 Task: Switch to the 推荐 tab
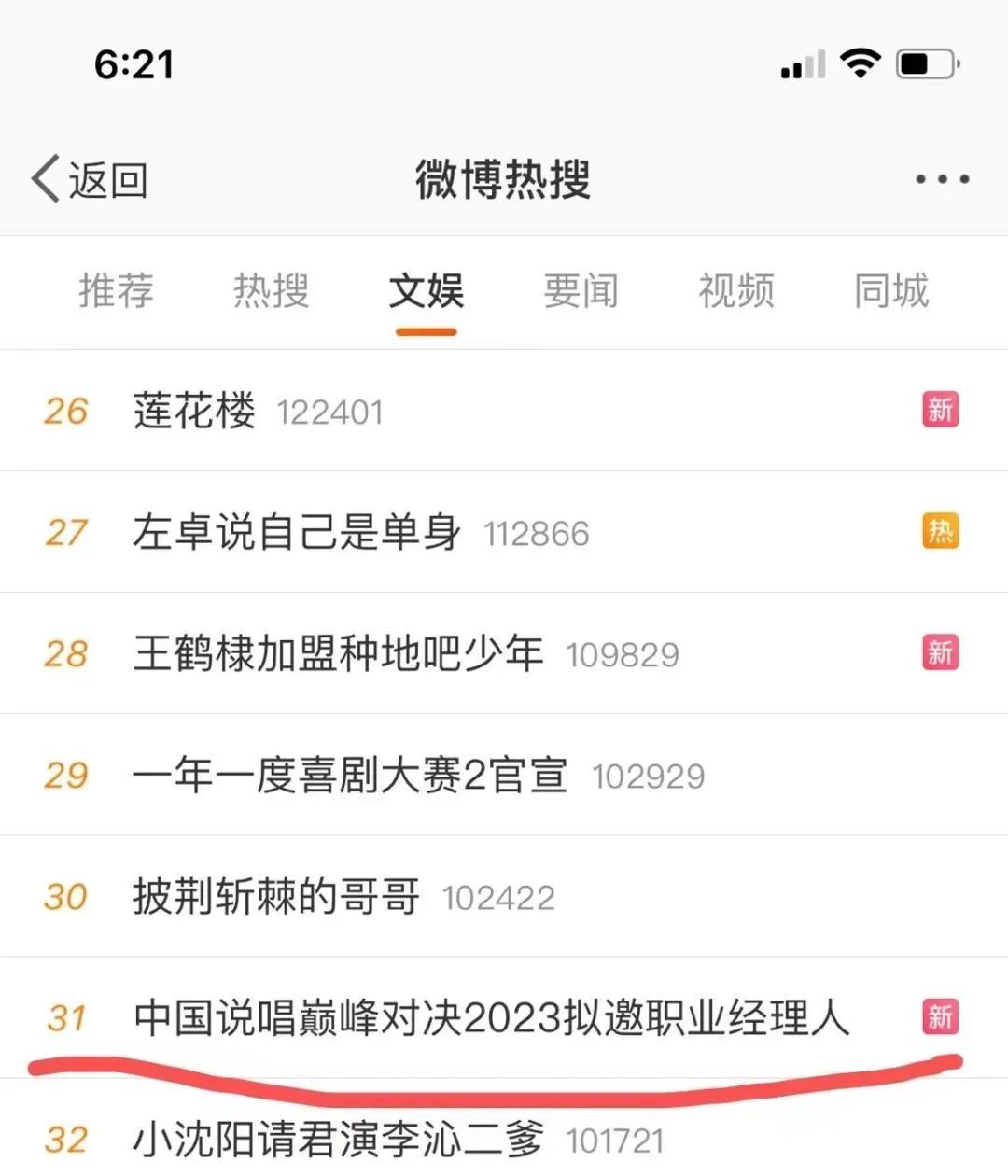116,291
